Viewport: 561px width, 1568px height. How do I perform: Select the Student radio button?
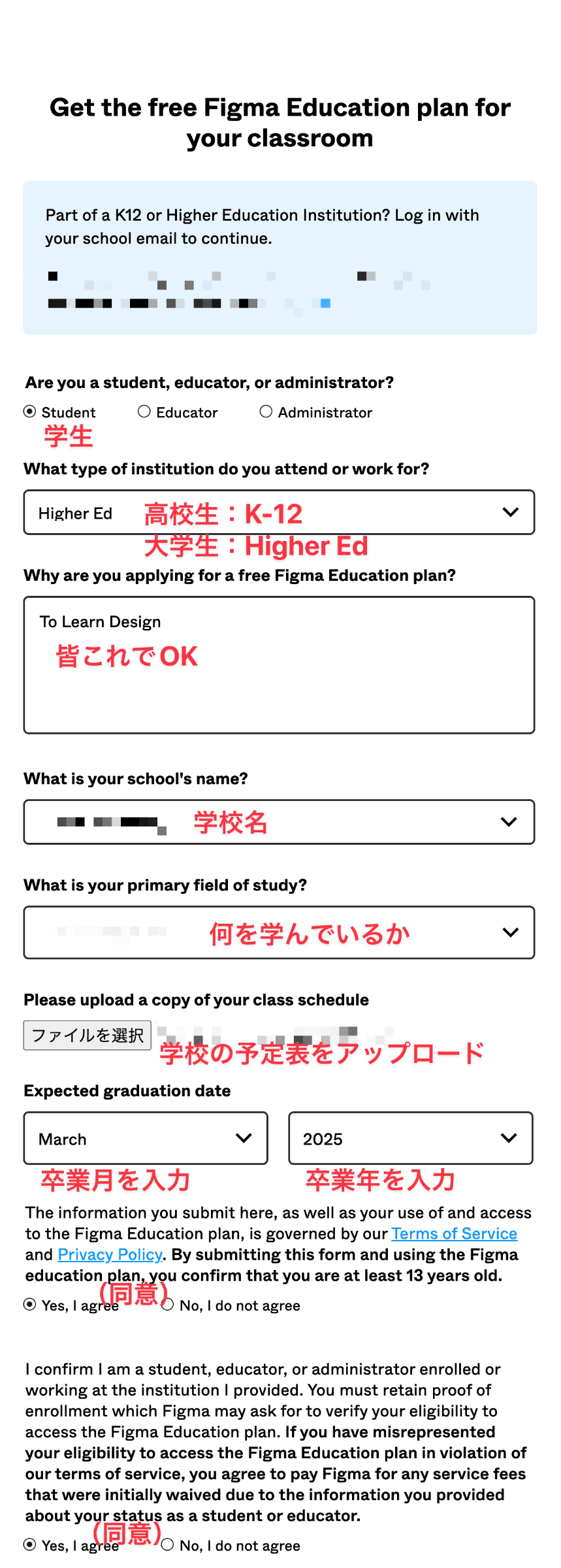29,412
